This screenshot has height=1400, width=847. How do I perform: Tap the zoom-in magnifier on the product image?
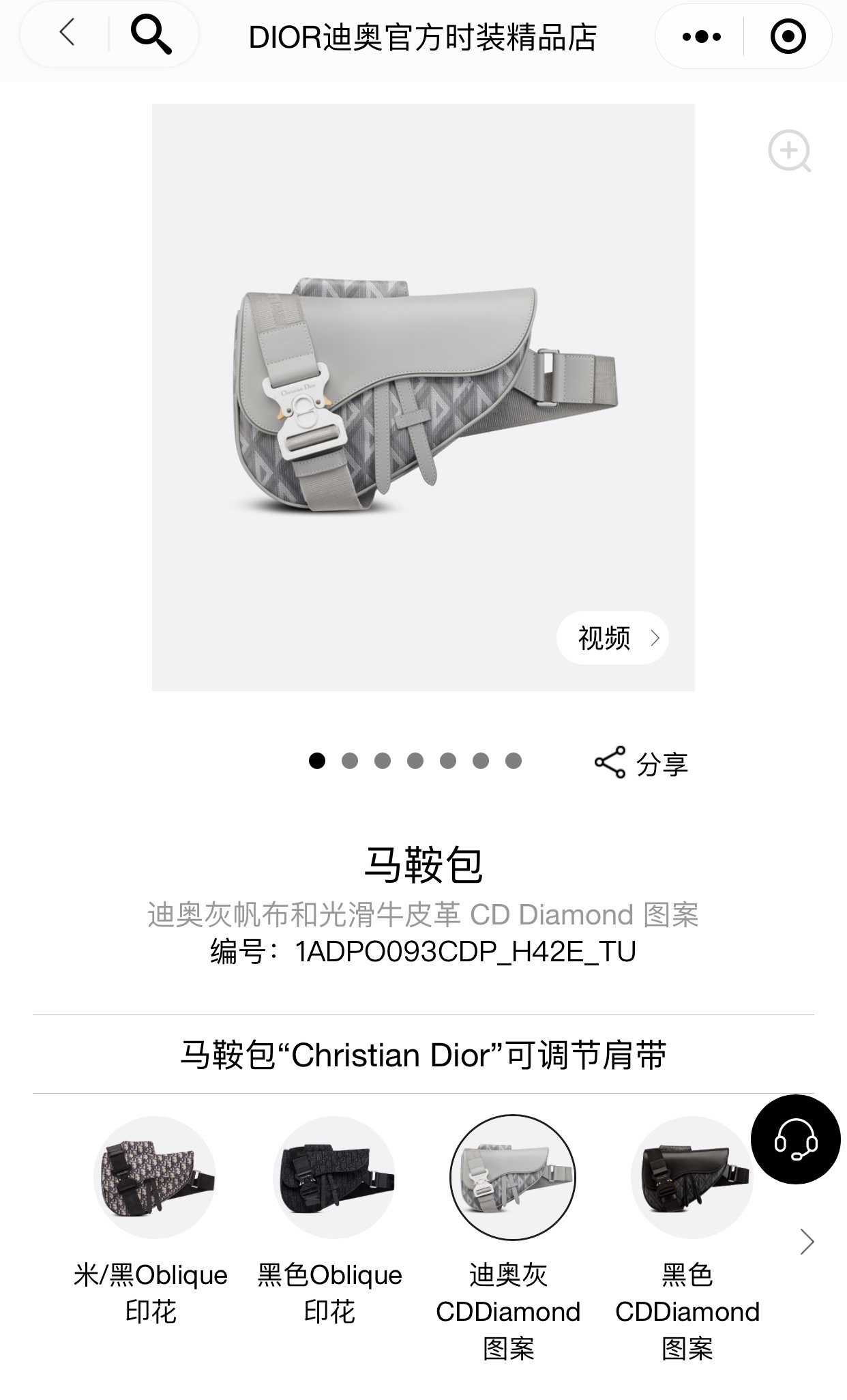pyautogui.click(x=788, y=151)
